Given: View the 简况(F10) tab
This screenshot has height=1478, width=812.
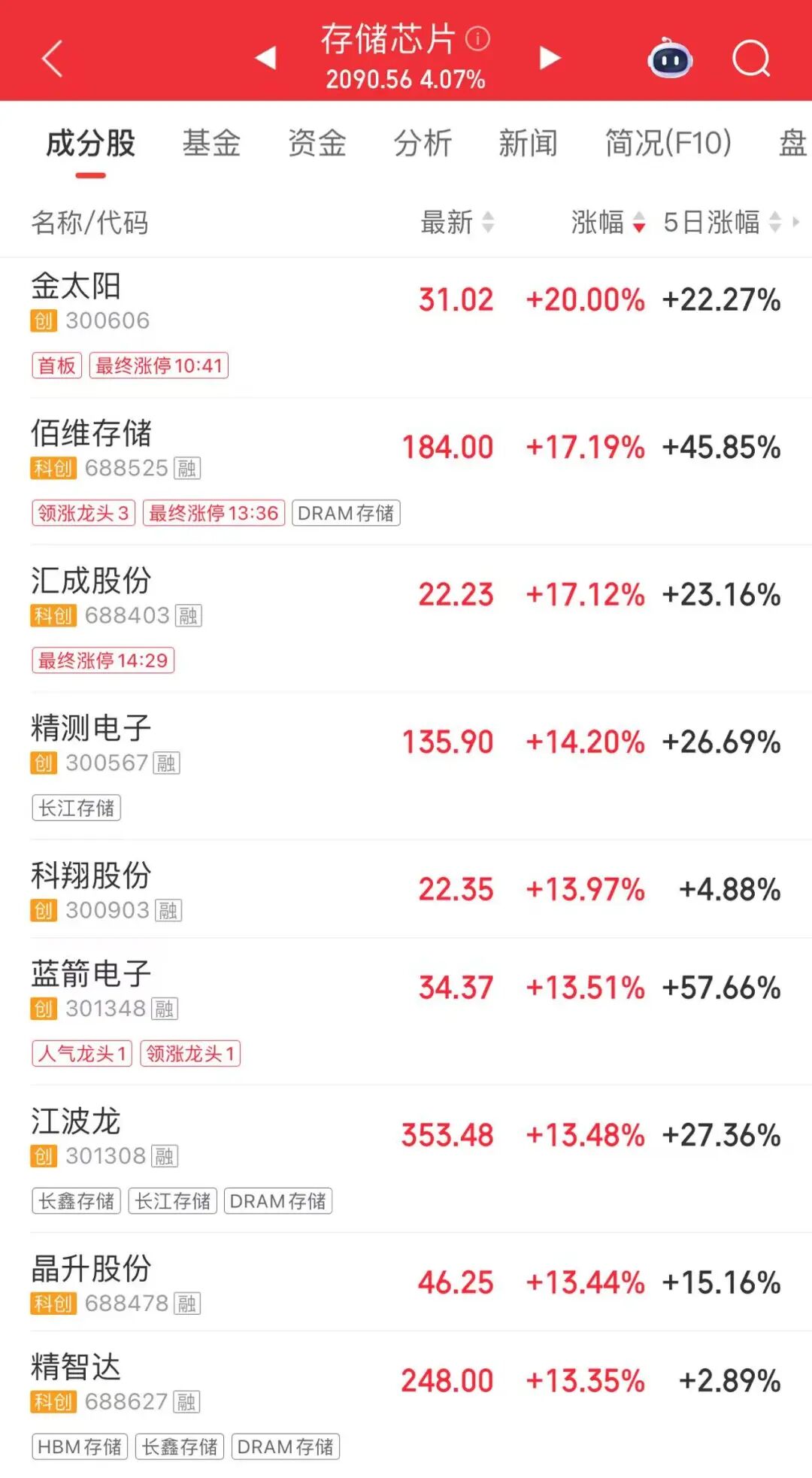Looking at the screenshot, I should pyautogui.click(x=668, y=143).
